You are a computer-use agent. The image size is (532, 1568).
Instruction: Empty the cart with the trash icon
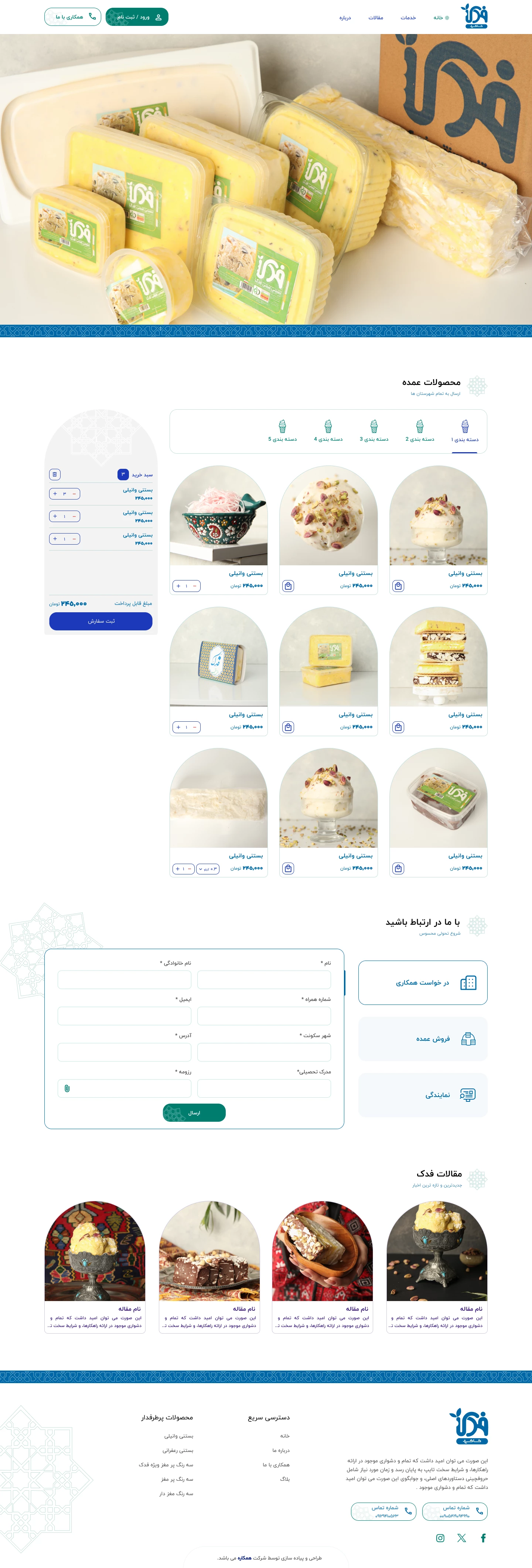click(x=55, y=474)
